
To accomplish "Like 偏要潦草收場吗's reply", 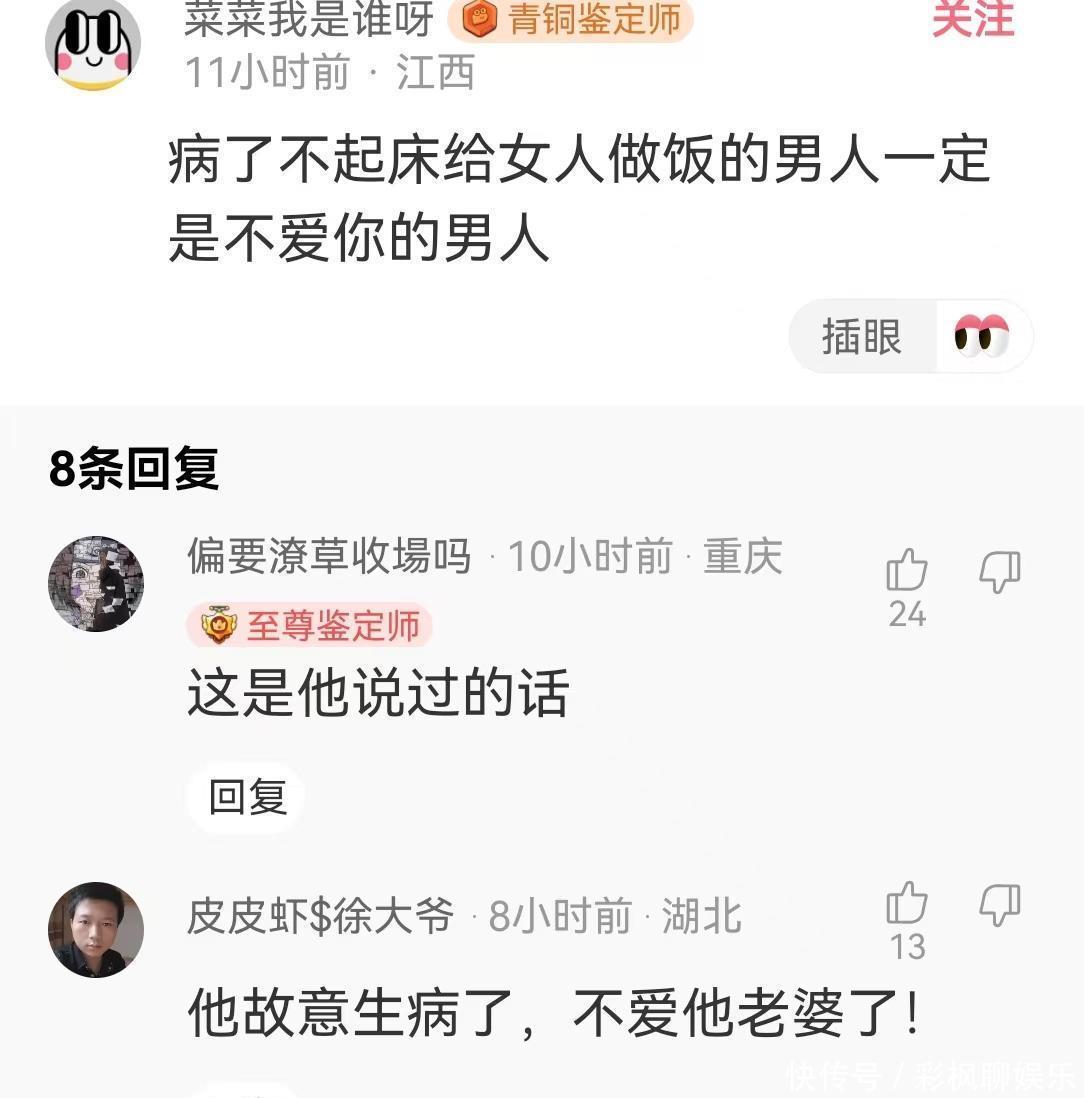I will [907, 571].
